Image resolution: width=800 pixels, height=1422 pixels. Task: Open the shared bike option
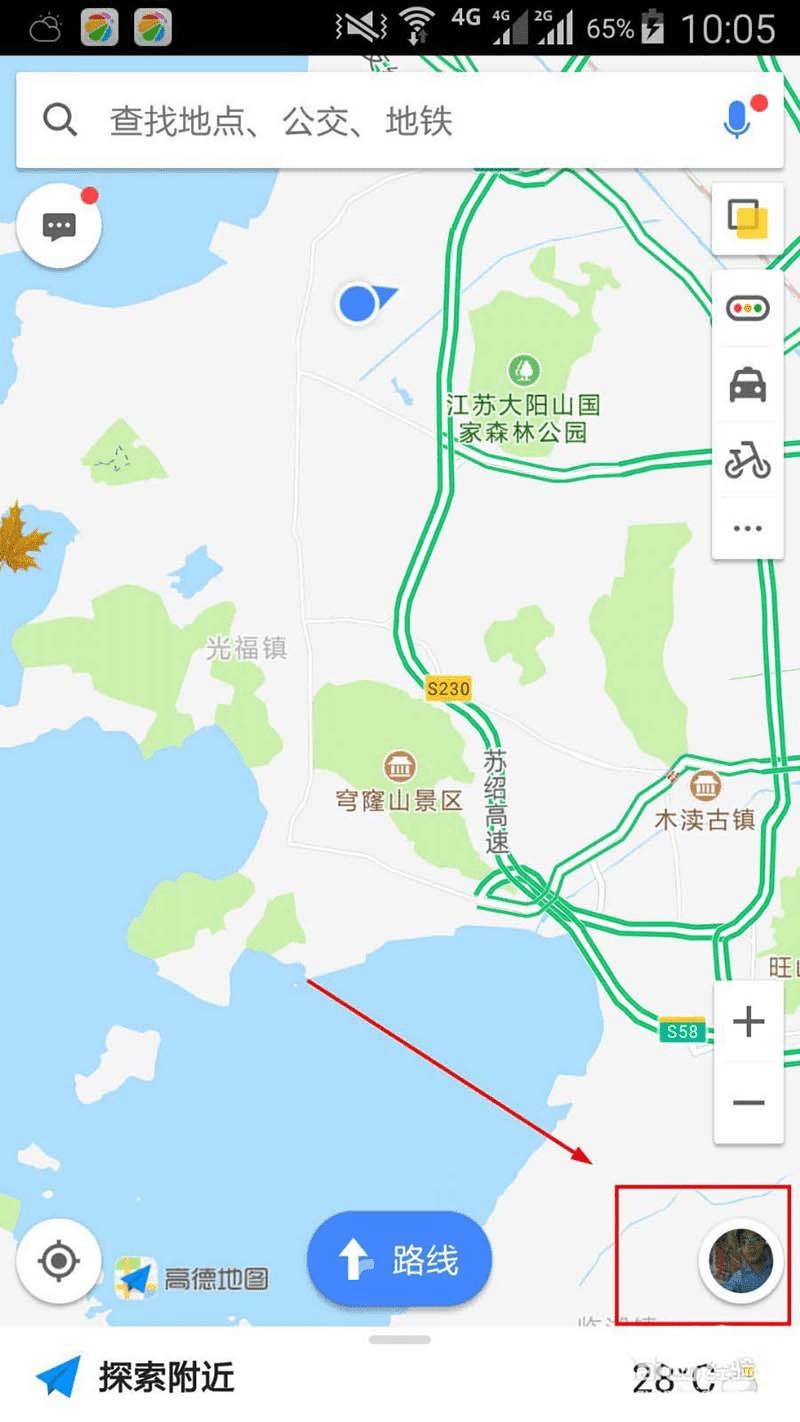point(747,461)
